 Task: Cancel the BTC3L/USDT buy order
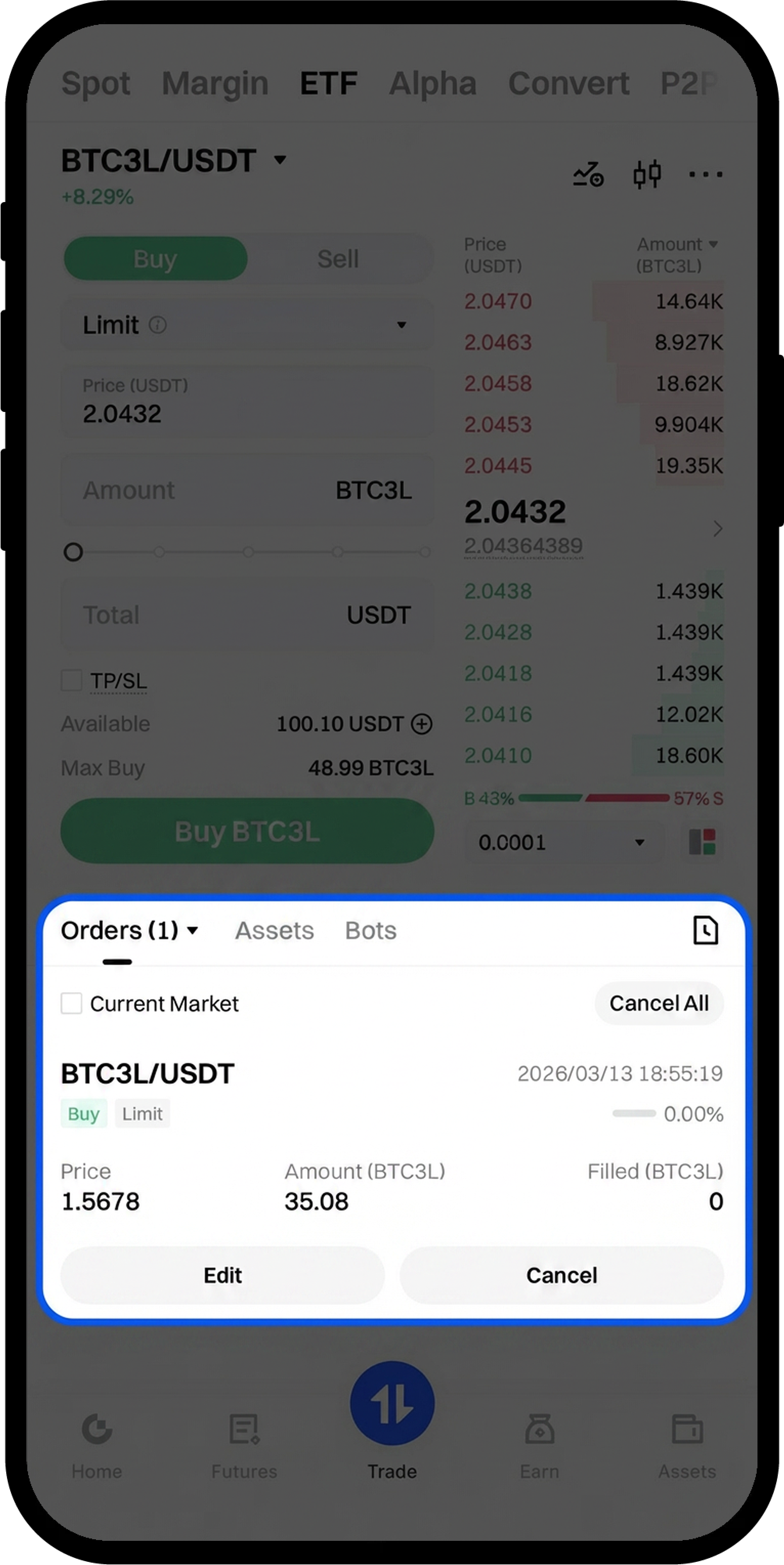coord(561,1275)
